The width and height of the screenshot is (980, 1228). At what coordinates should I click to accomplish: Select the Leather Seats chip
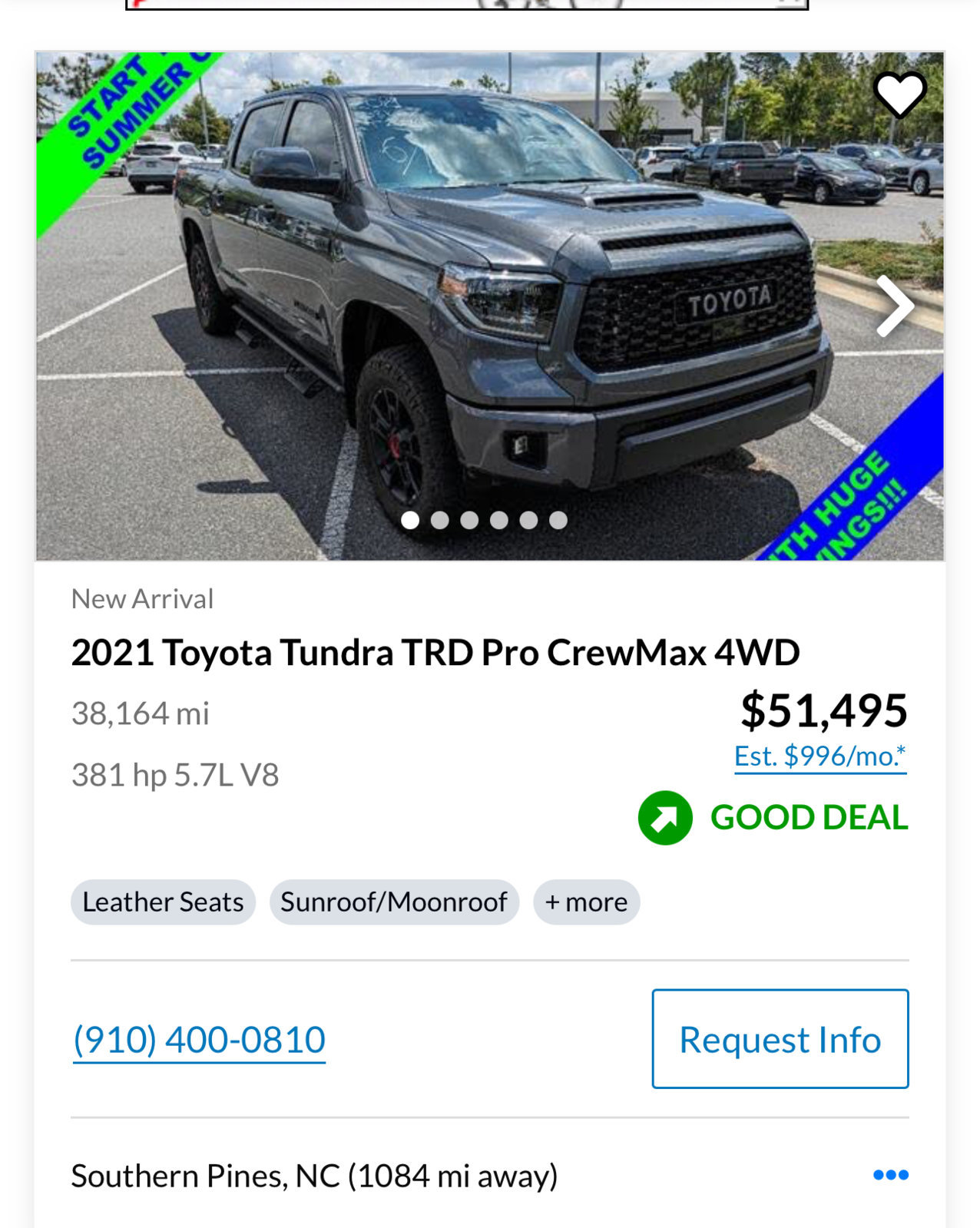tap(163, 902)
